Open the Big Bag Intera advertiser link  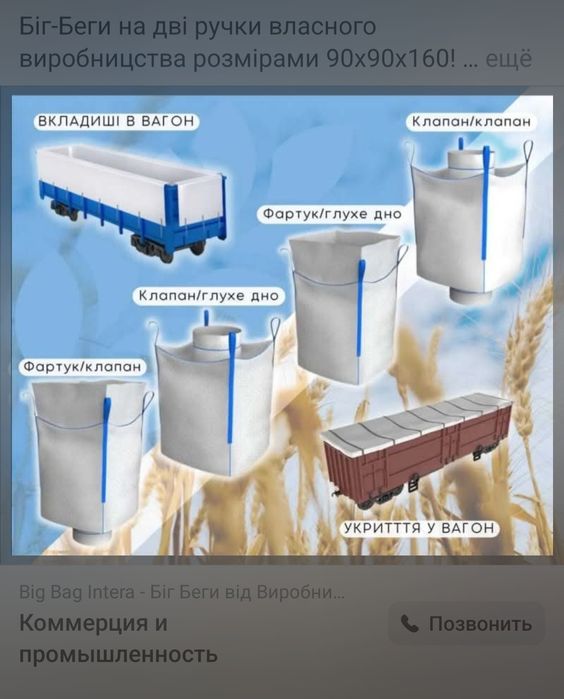pyautogui.click(x=182, y=592)
